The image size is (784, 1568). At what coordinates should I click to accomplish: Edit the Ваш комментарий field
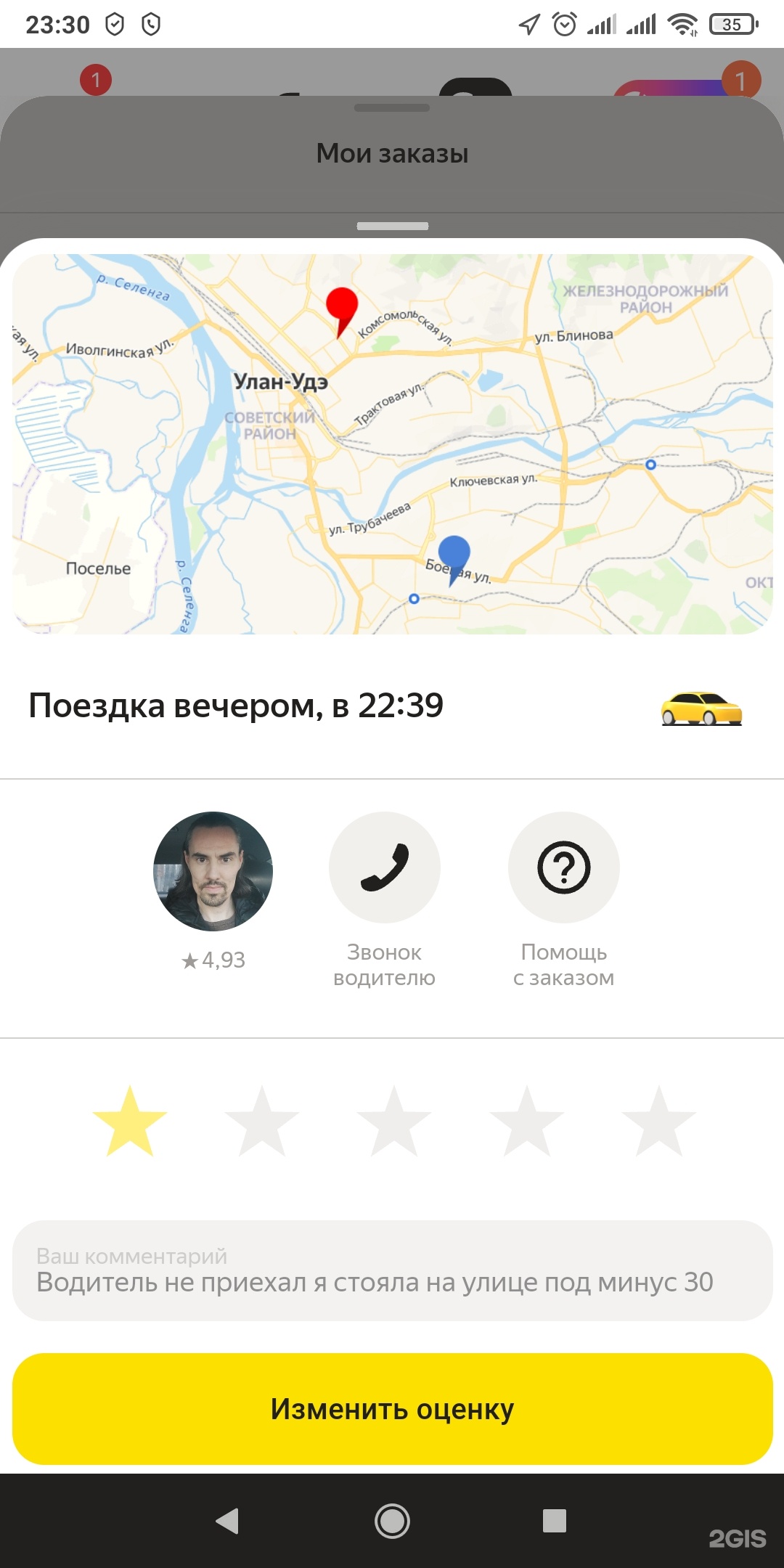(392, 1270)
